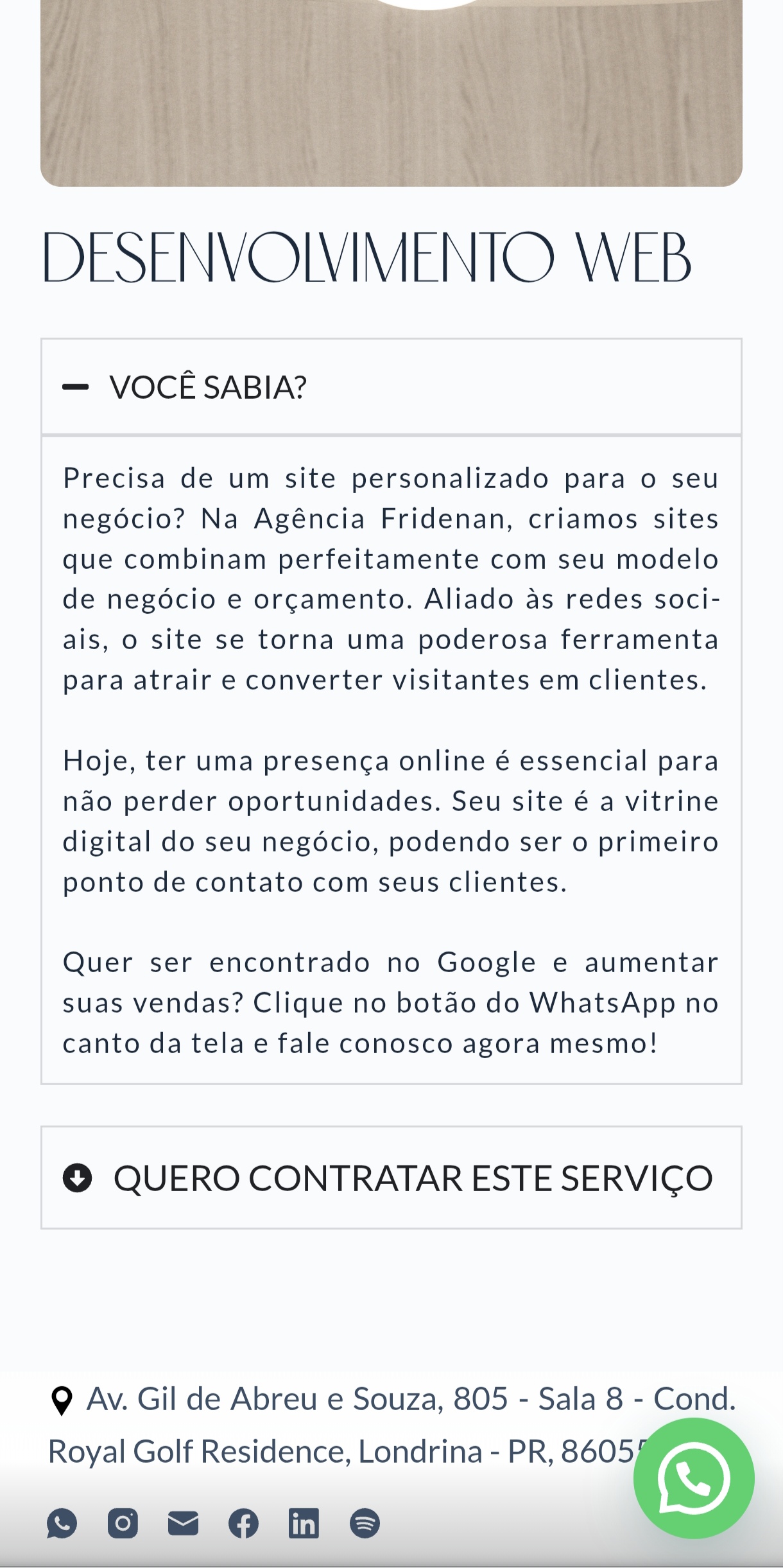This screenshot has width=783, height=1568.
Task: Send an email via the envelope icon
Action: tap(183, 1523)
